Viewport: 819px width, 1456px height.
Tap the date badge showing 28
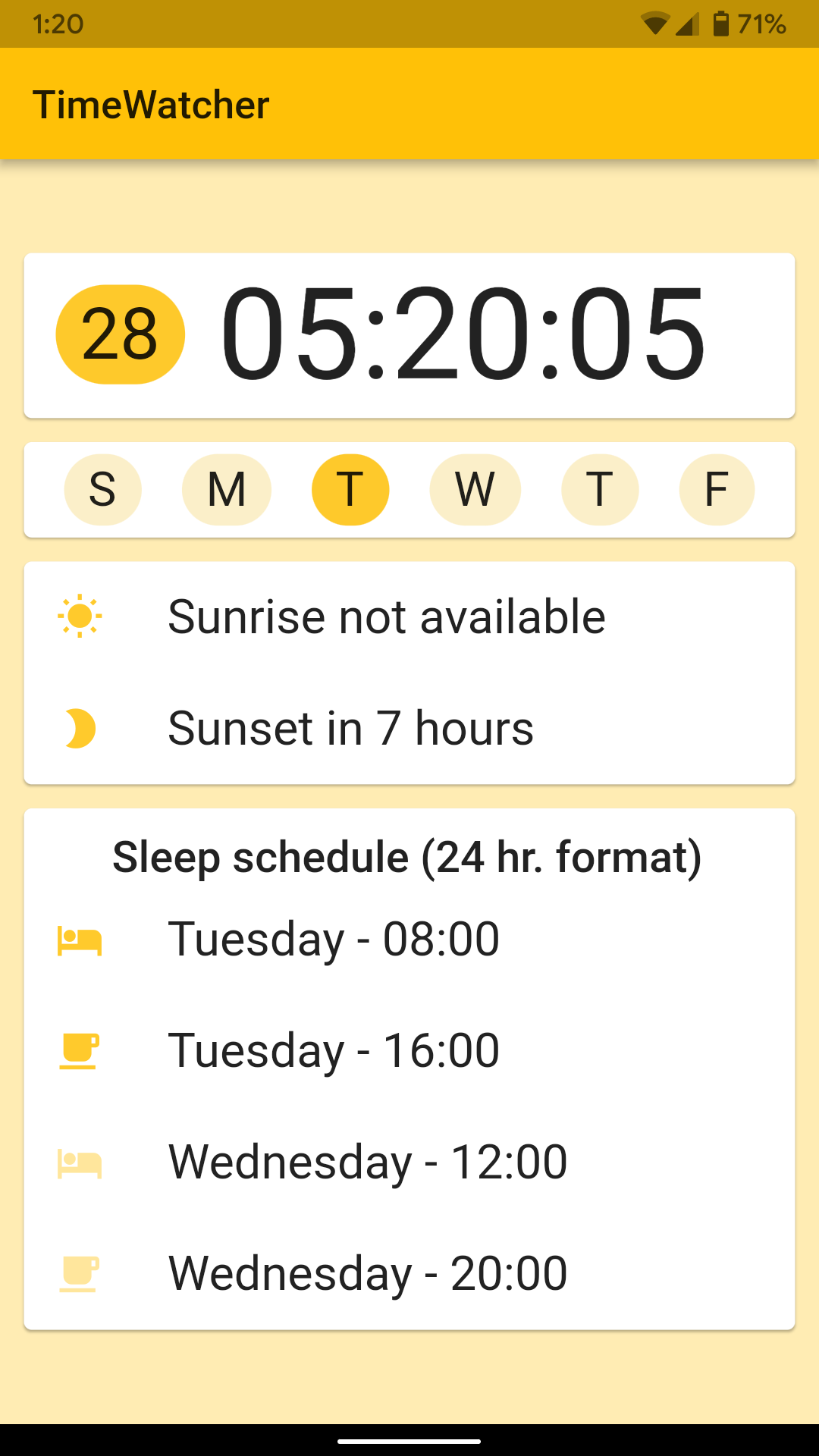coord(120,334)
